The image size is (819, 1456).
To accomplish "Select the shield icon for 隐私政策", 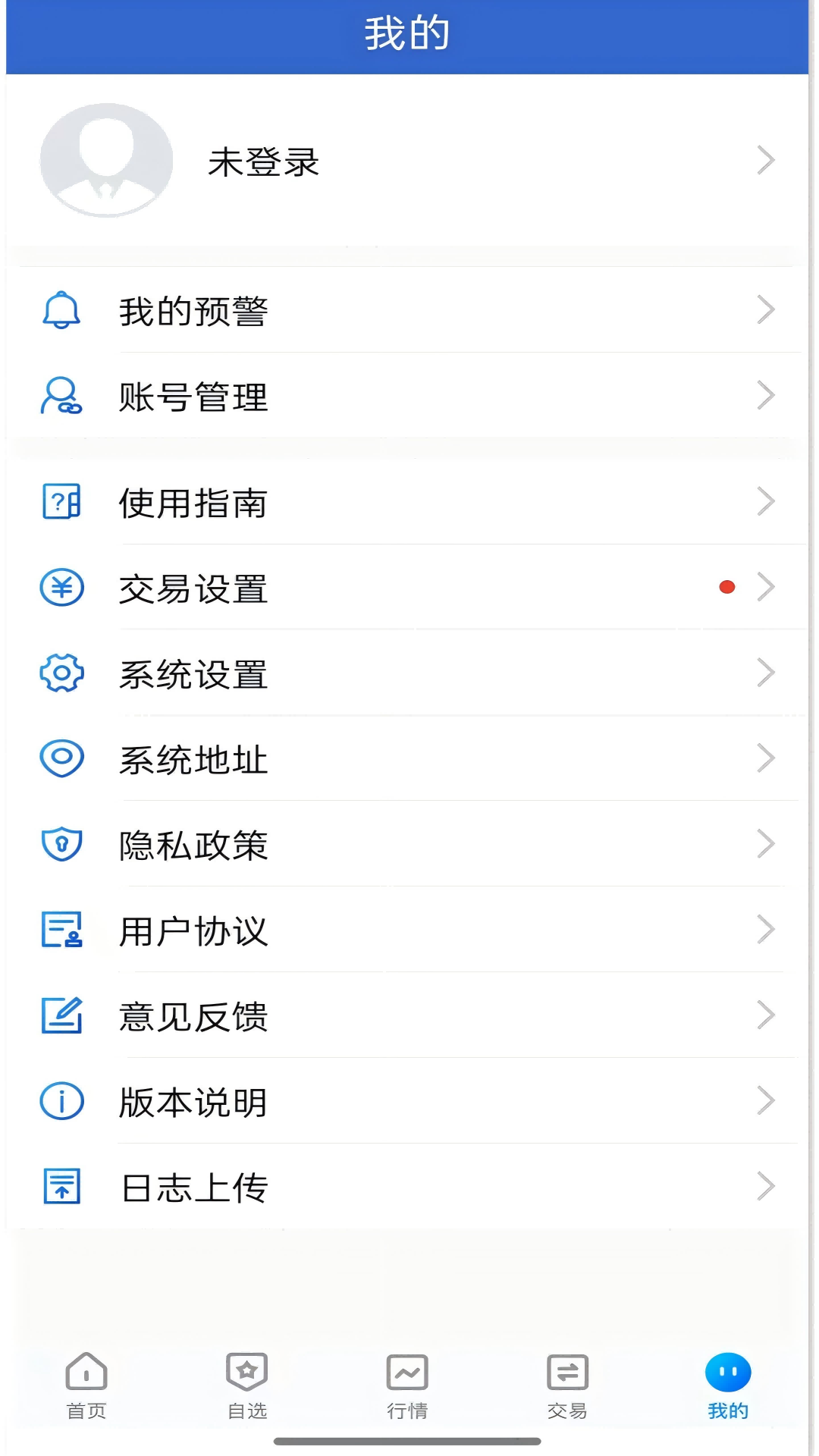I will point(61,843).
